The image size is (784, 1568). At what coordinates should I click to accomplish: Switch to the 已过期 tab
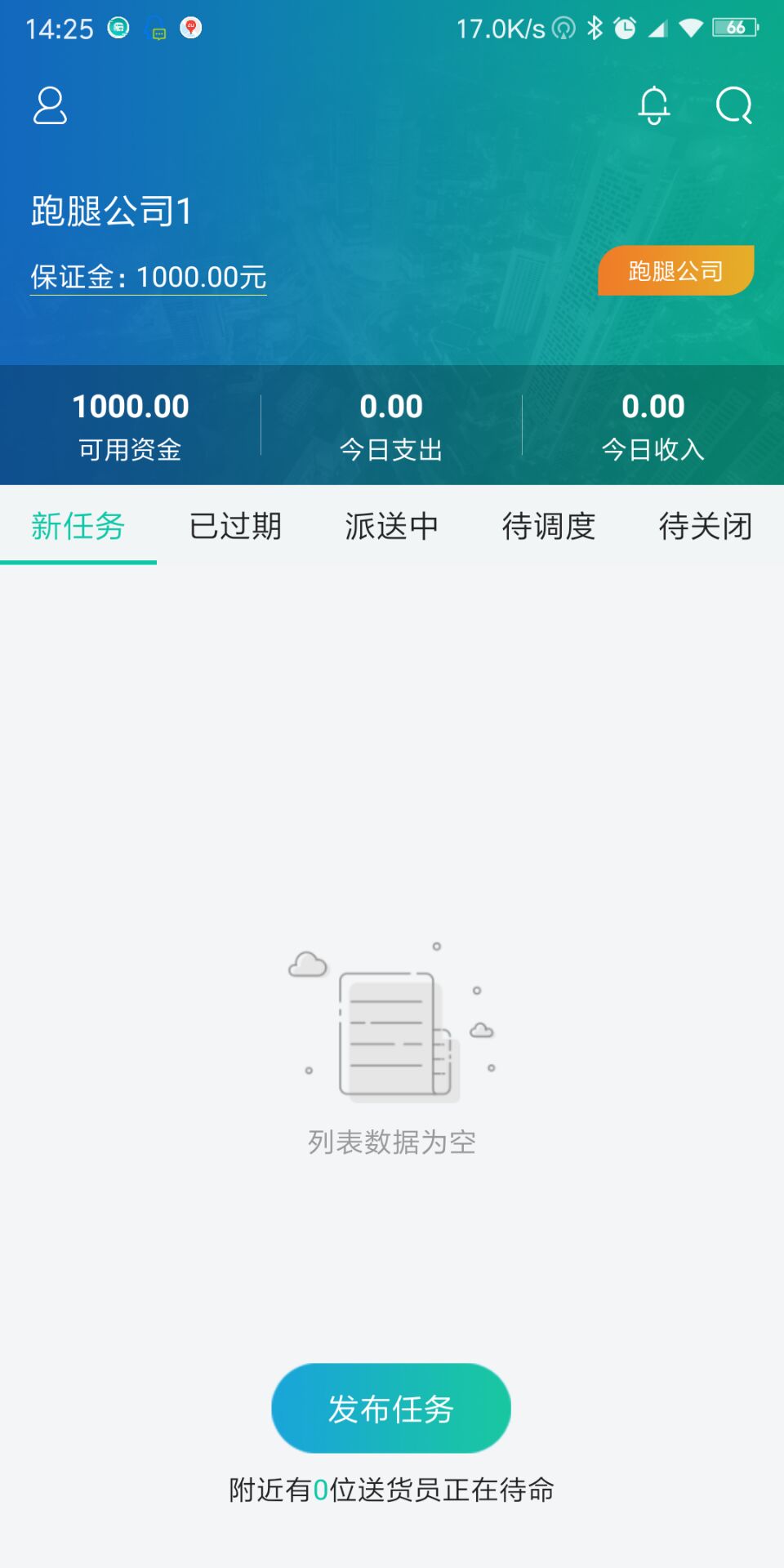pyautogui.click(x=236, y=527)
